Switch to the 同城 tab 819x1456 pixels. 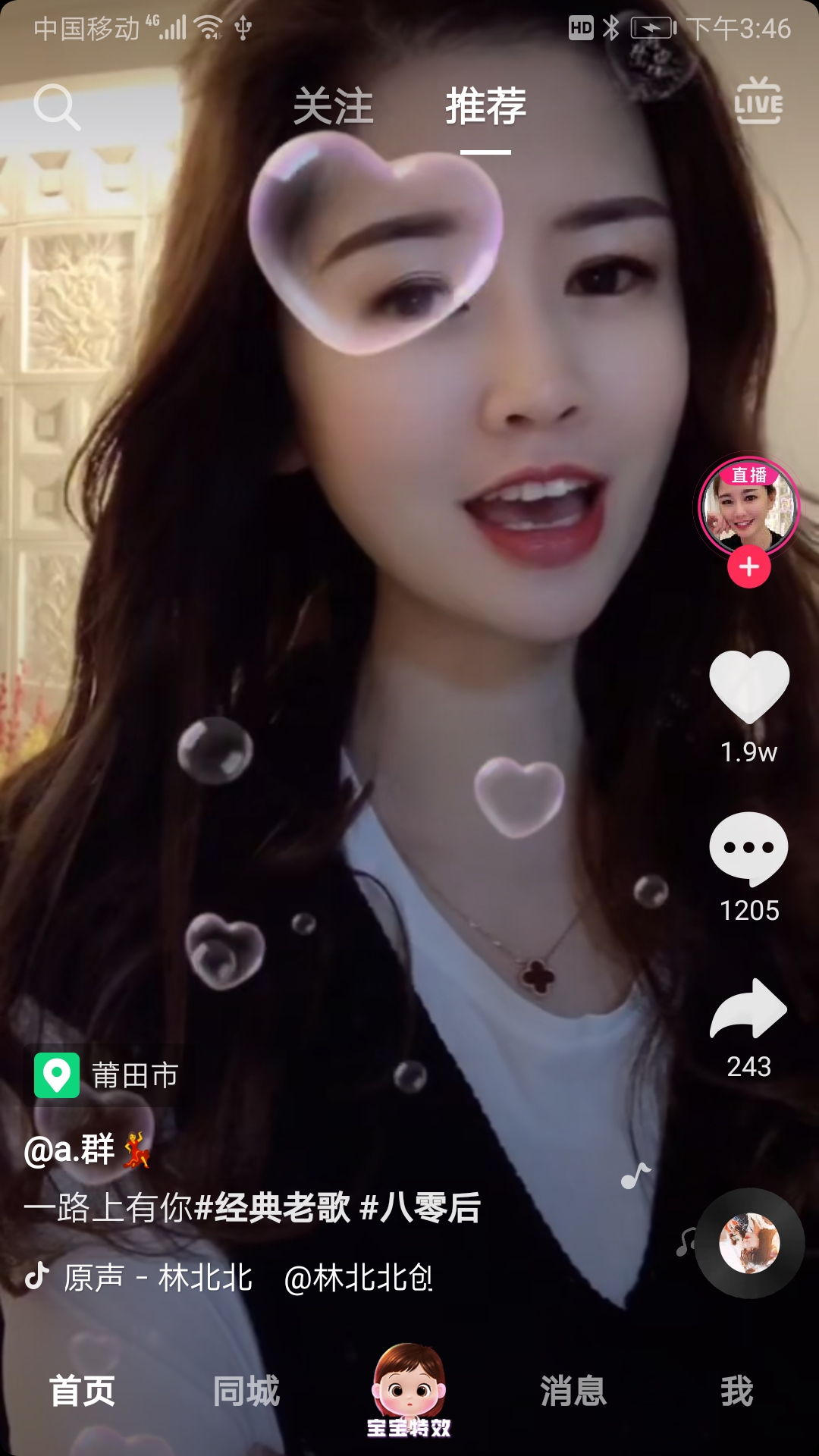click(x=246, y=1391)
